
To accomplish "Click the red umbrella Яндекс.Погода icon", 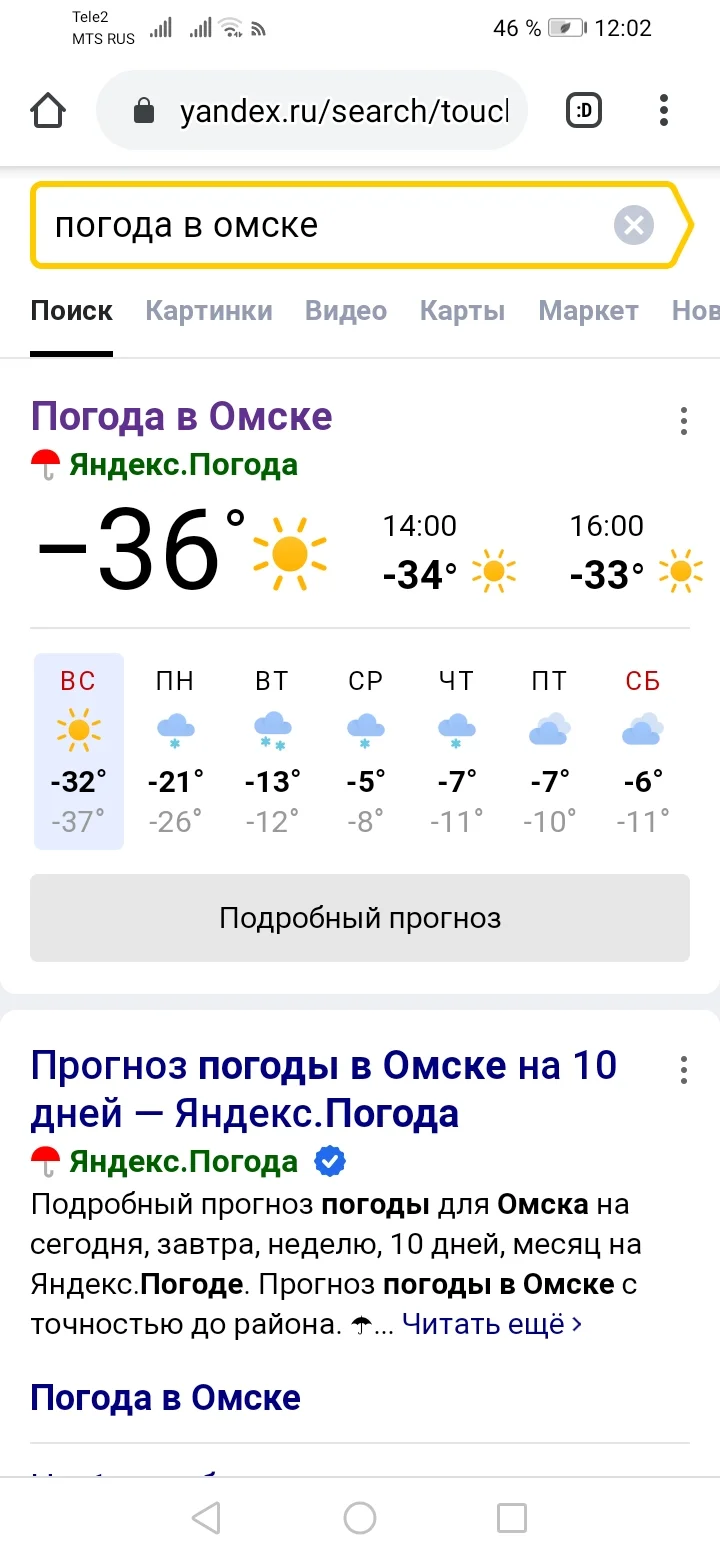I will coord(44,462).
